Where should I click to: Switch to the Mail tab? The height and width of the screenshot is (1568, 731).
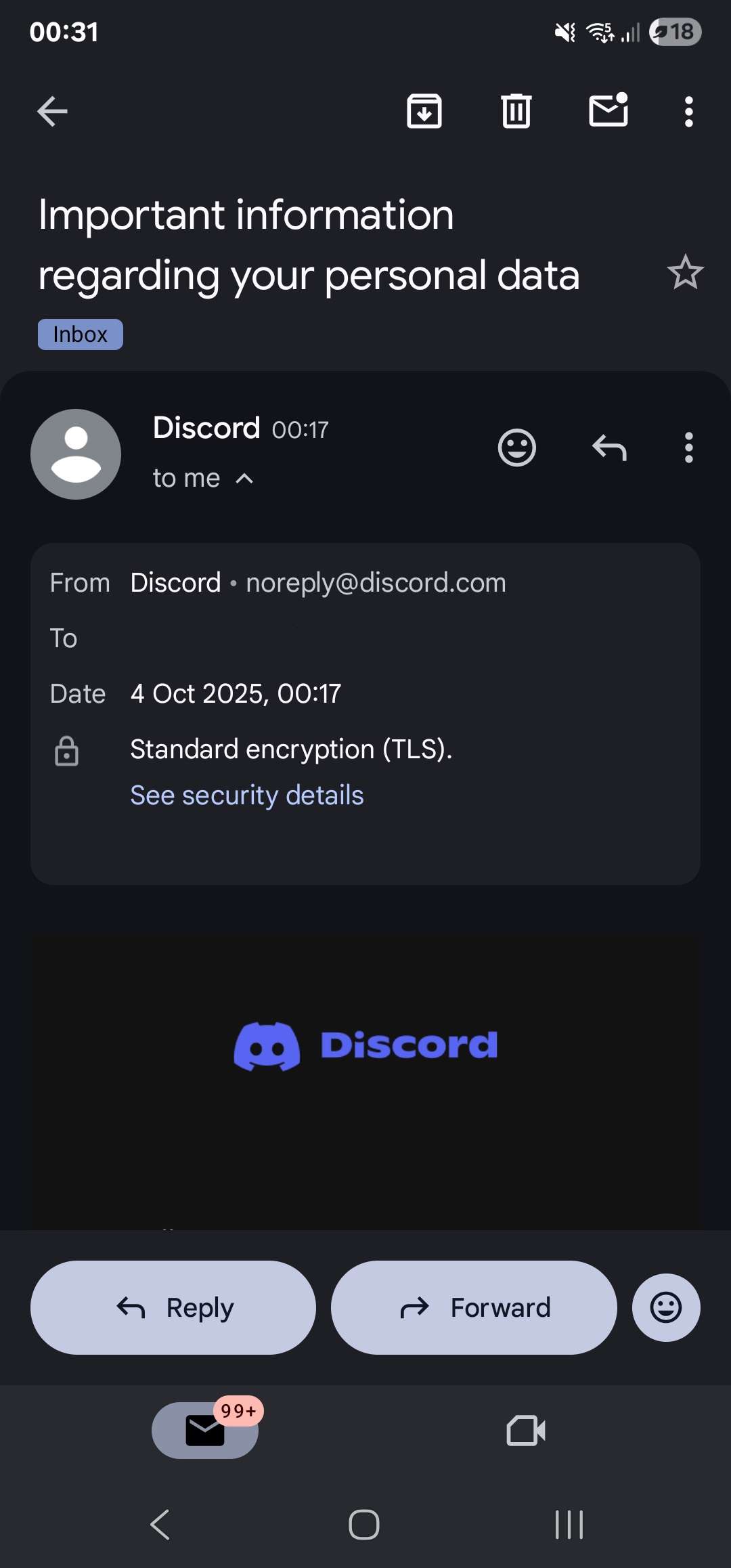(x=205, y=1430)
